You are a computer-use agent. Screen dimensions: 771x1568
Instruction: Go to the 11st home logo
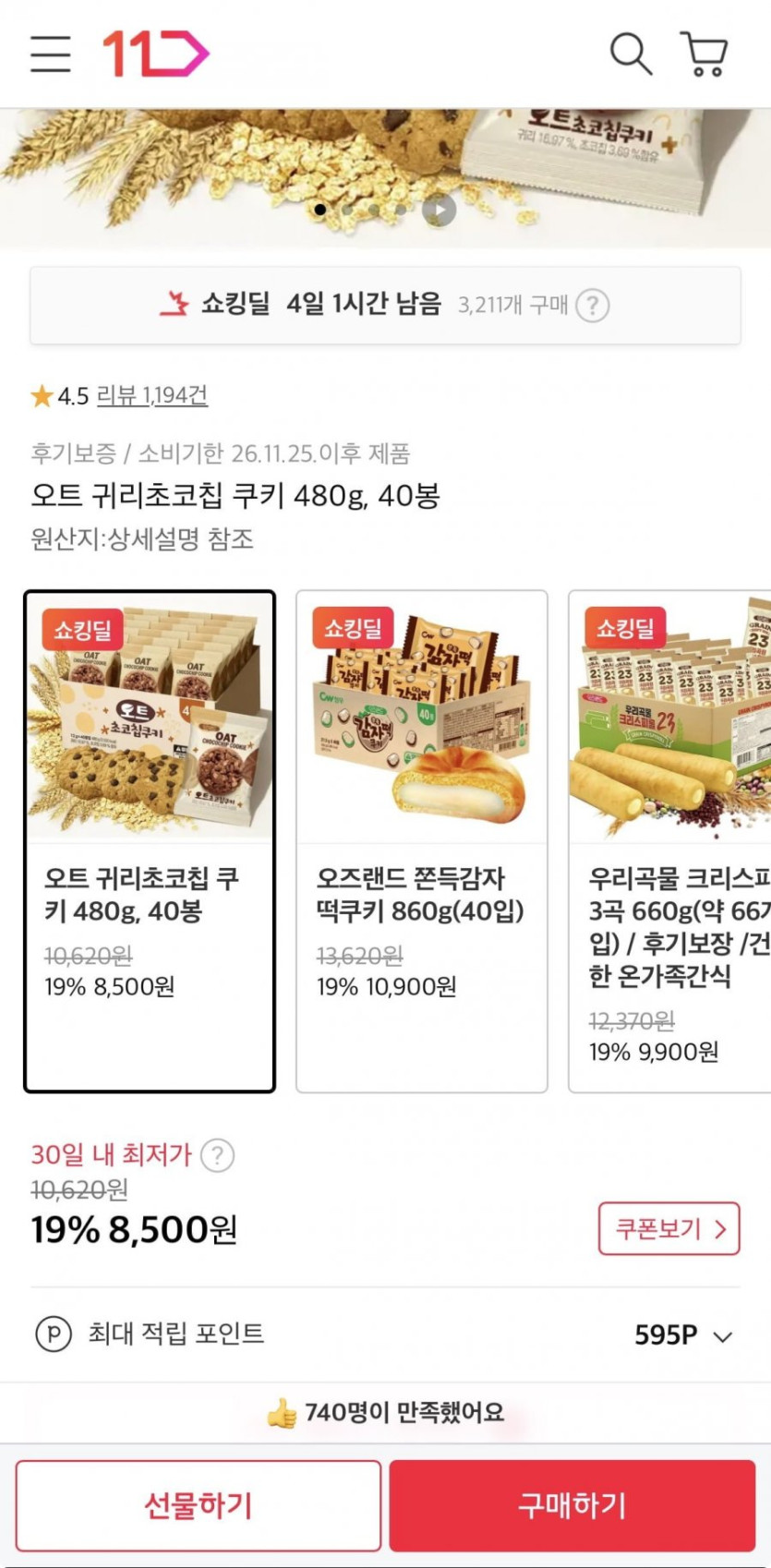tap(155, 54)
